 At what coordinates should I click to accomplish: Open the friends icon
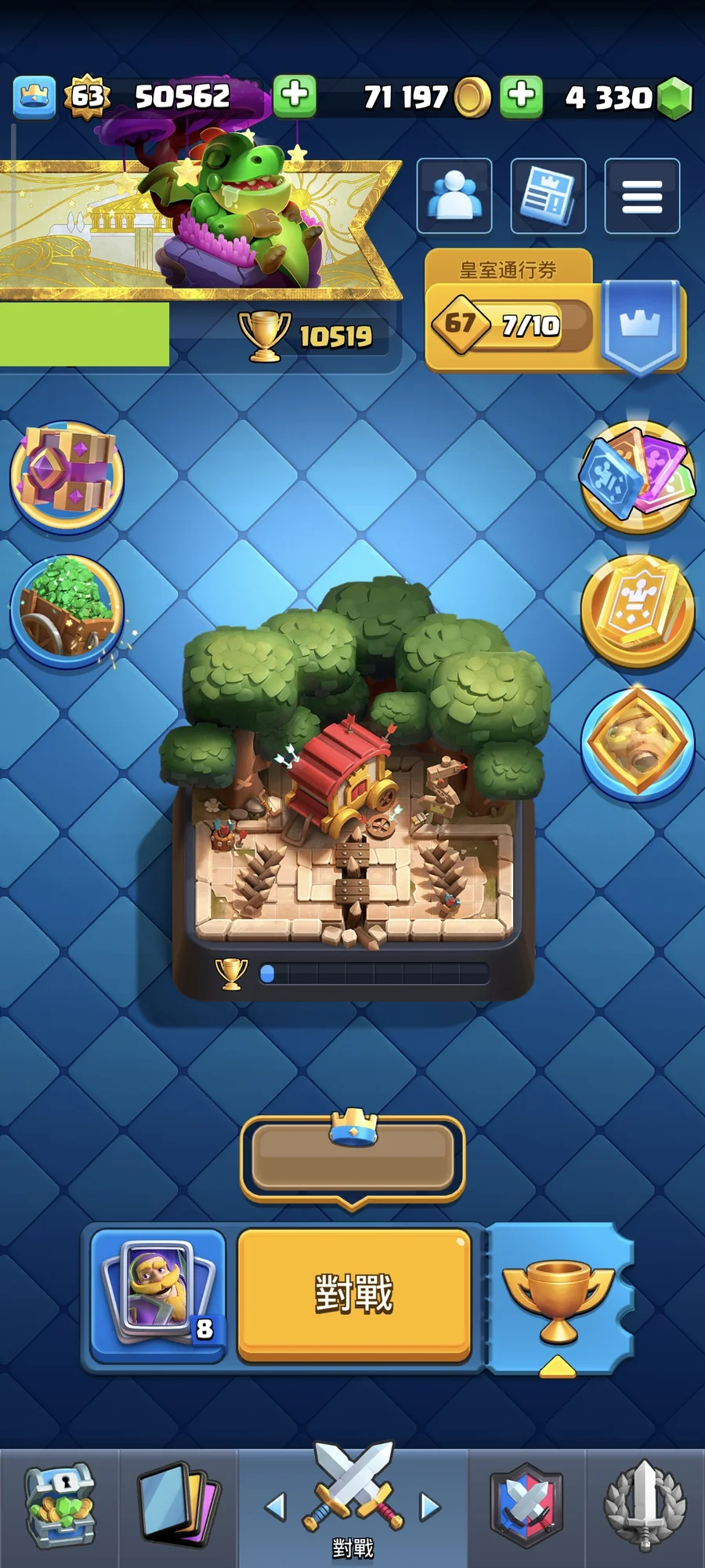pyautogui.click(x=454, y=196)
